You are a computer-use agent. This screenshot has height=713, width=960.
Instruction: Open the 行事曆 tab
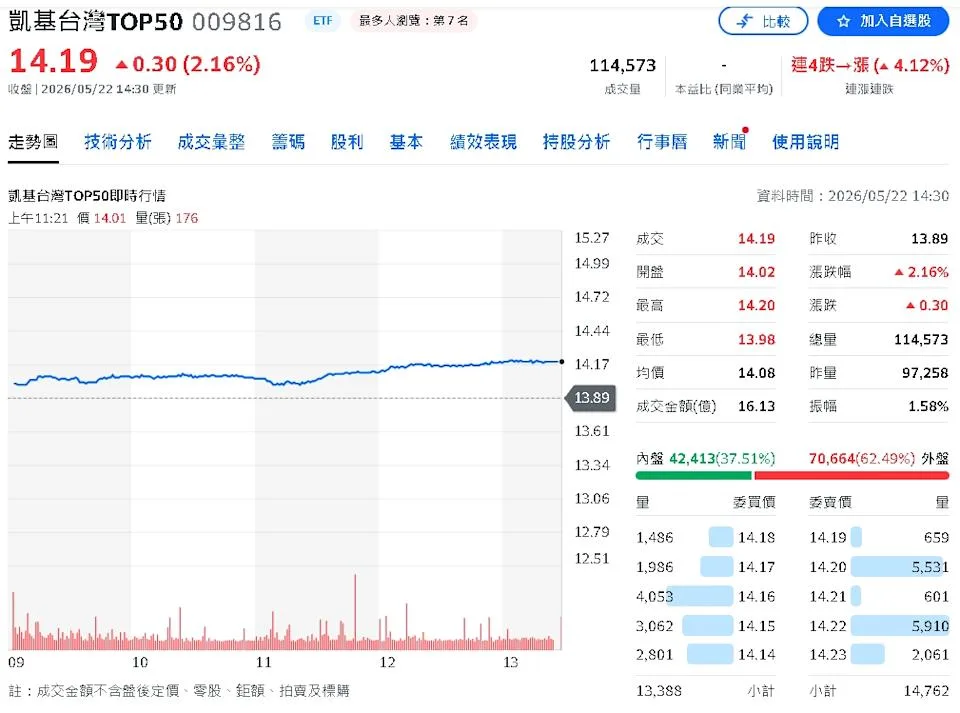(x=662, y=142)
